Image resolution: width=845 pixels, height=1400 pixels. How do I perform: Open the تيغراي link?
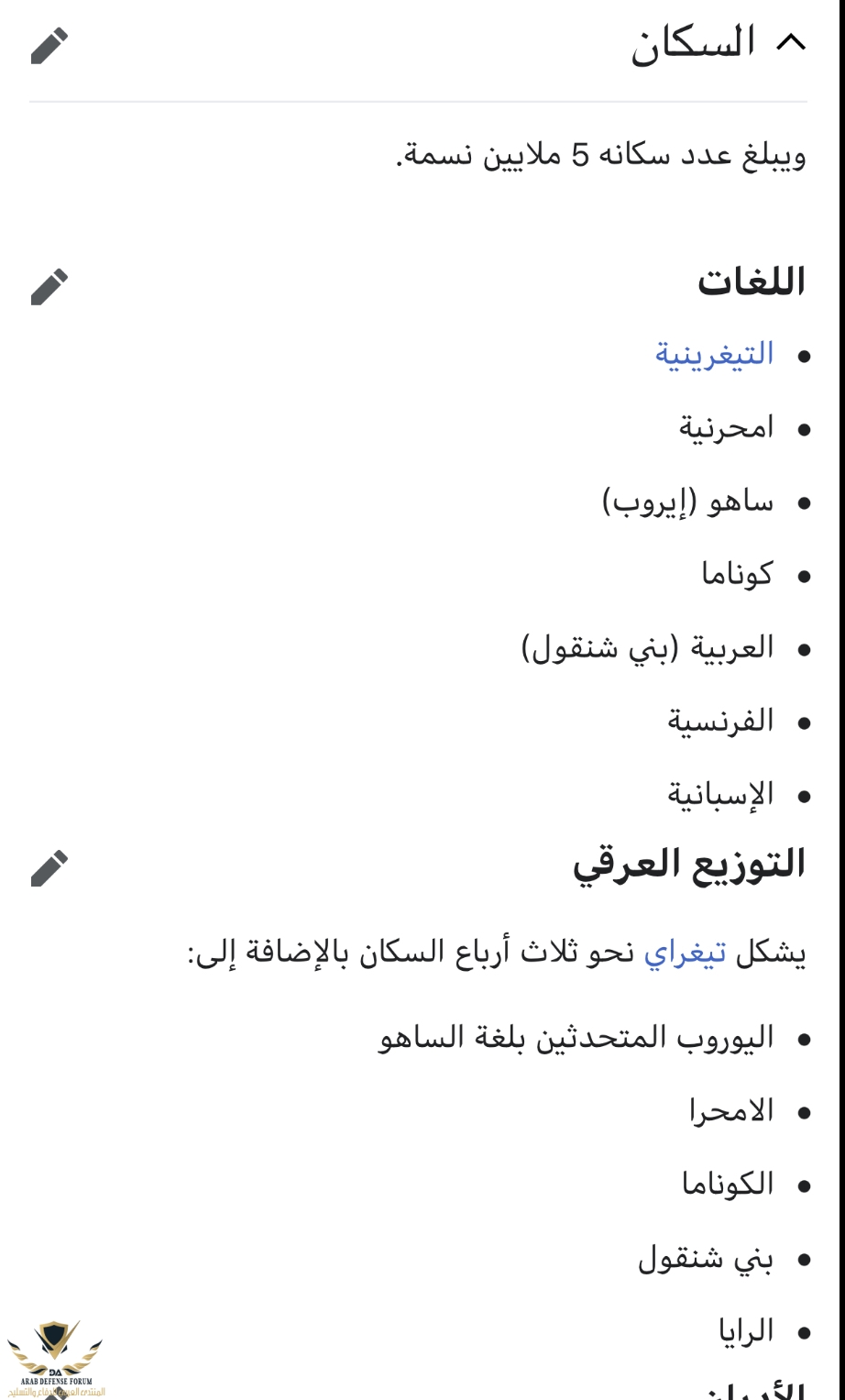click(x=685, y=954)
